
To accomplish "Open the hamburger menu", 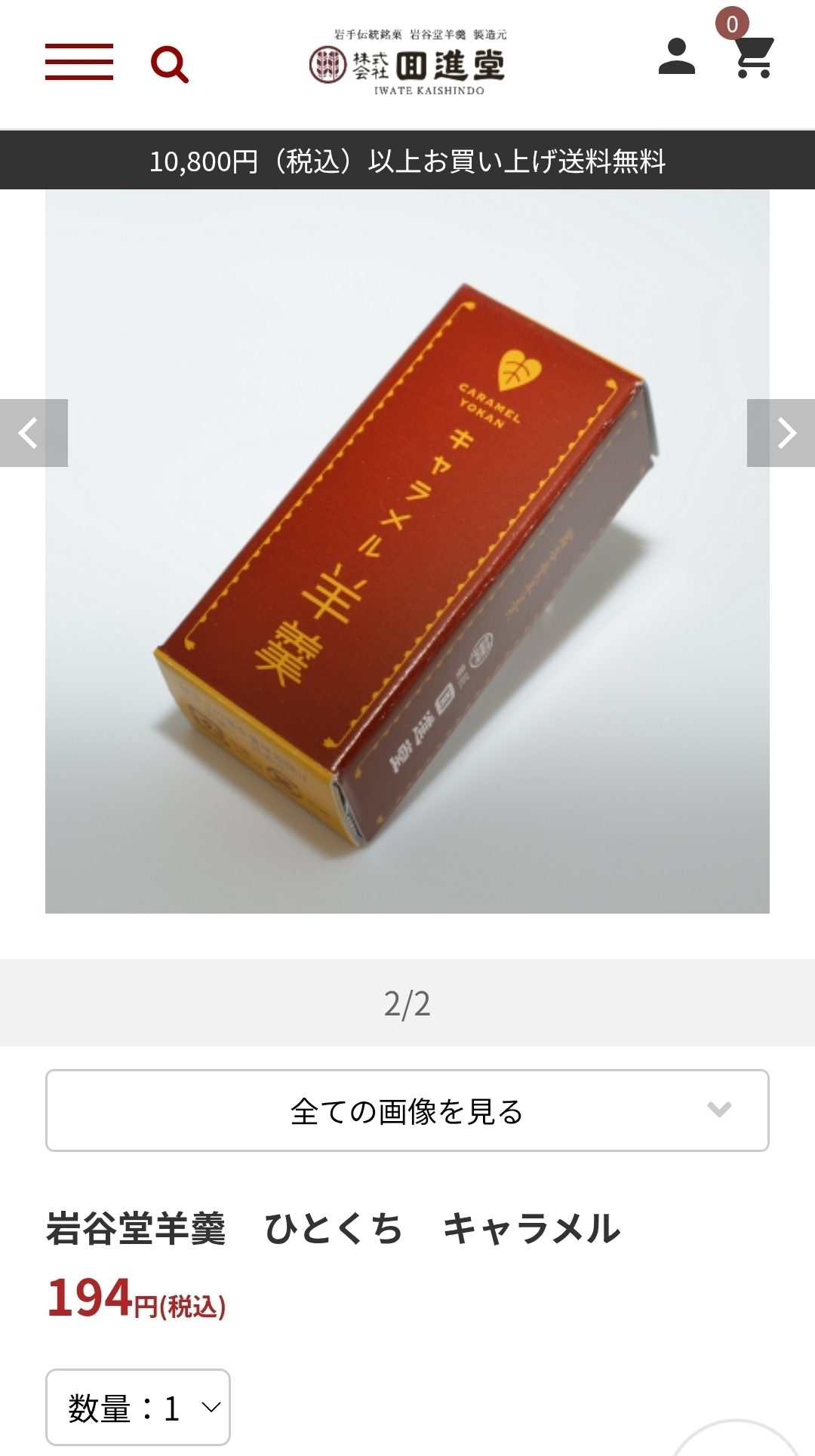I will point(79,62).
